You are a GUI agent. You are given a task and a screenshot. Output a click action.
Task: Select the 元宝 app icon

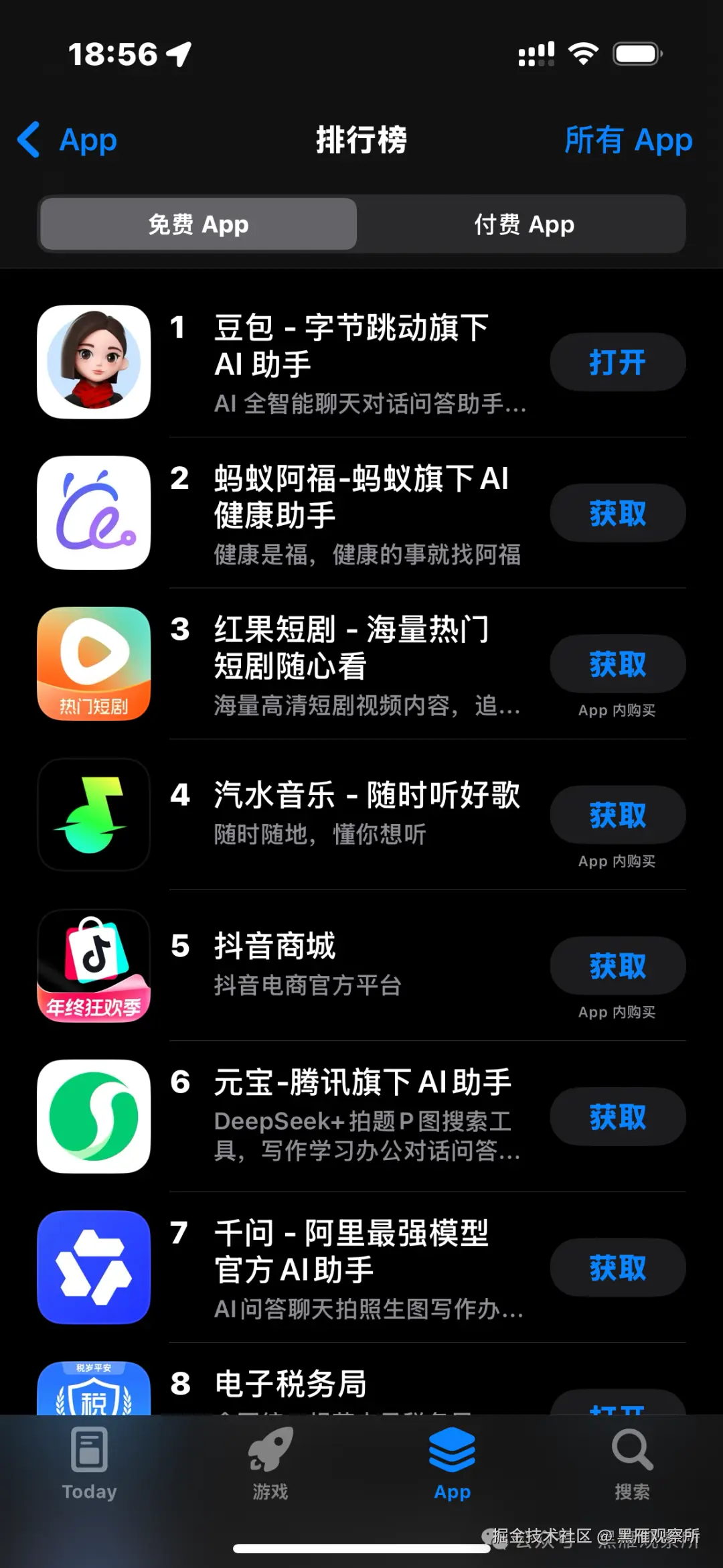click(x=94, y=1117)
